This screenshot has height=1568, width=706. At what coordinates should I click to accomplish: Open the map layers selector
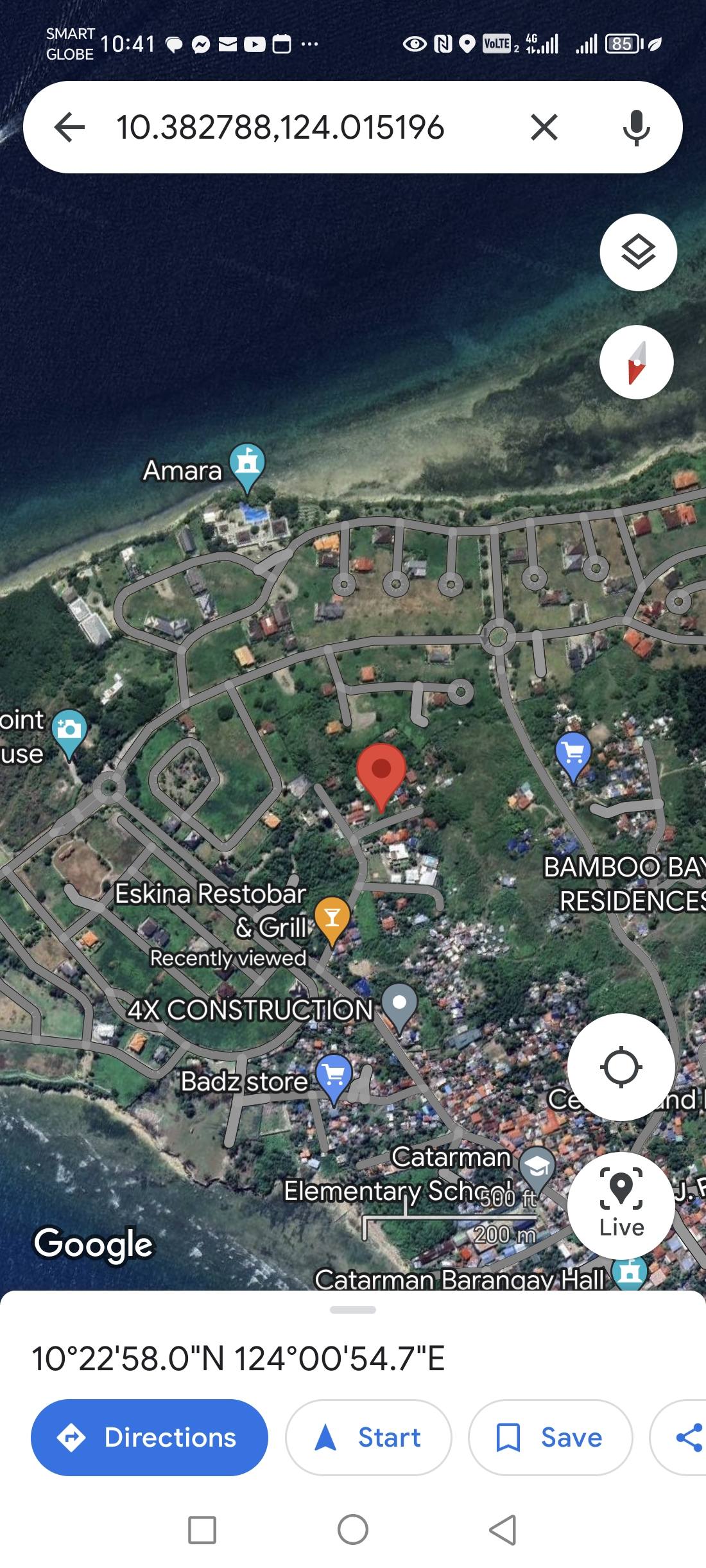(x=638, y=252)
